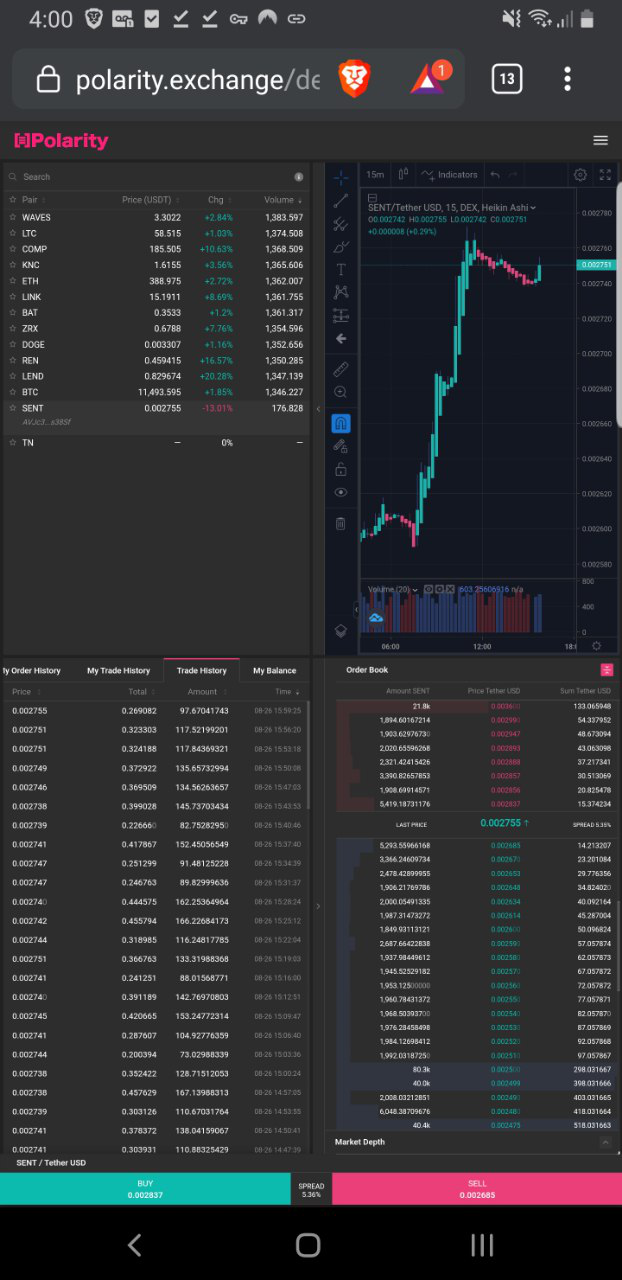Open chart settings gear
The image size is (622, 1280).
point(580,175)
